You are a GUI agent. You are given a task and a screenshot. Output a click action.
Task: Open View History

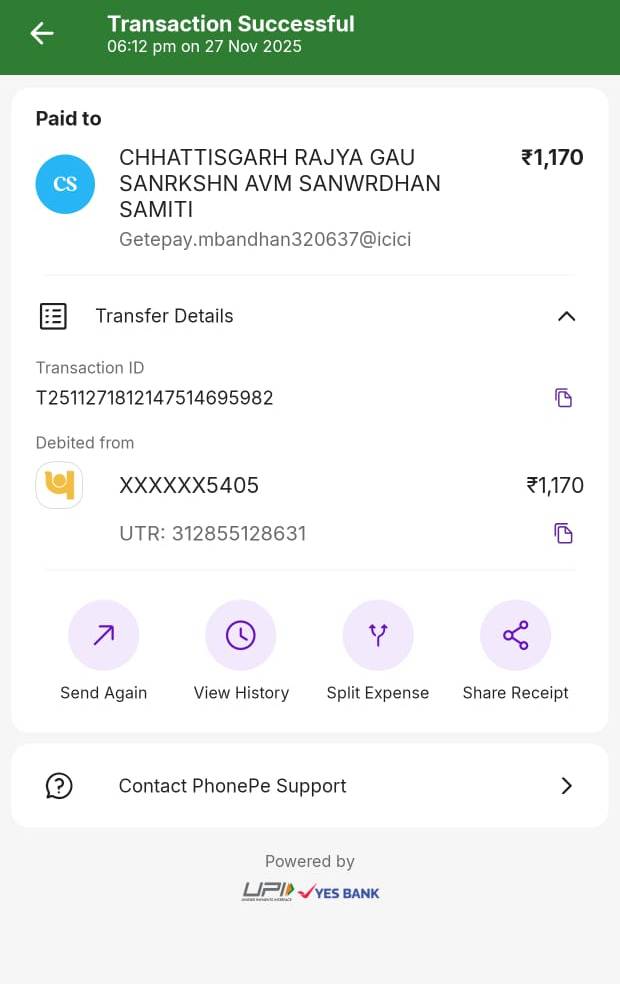pos(241,635)
